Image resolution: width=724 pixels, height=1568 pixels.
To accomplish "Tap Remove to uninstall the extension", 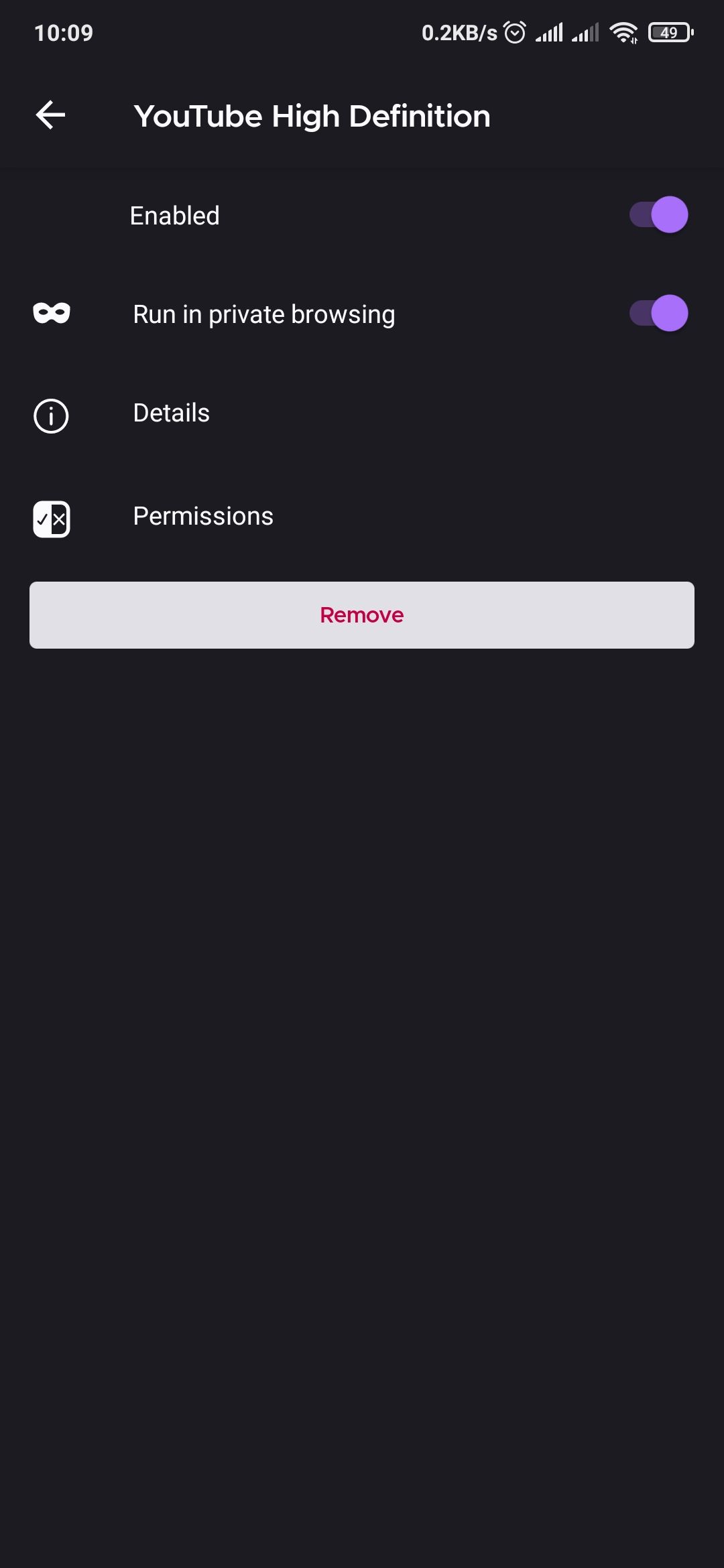I will coord(362,614).
